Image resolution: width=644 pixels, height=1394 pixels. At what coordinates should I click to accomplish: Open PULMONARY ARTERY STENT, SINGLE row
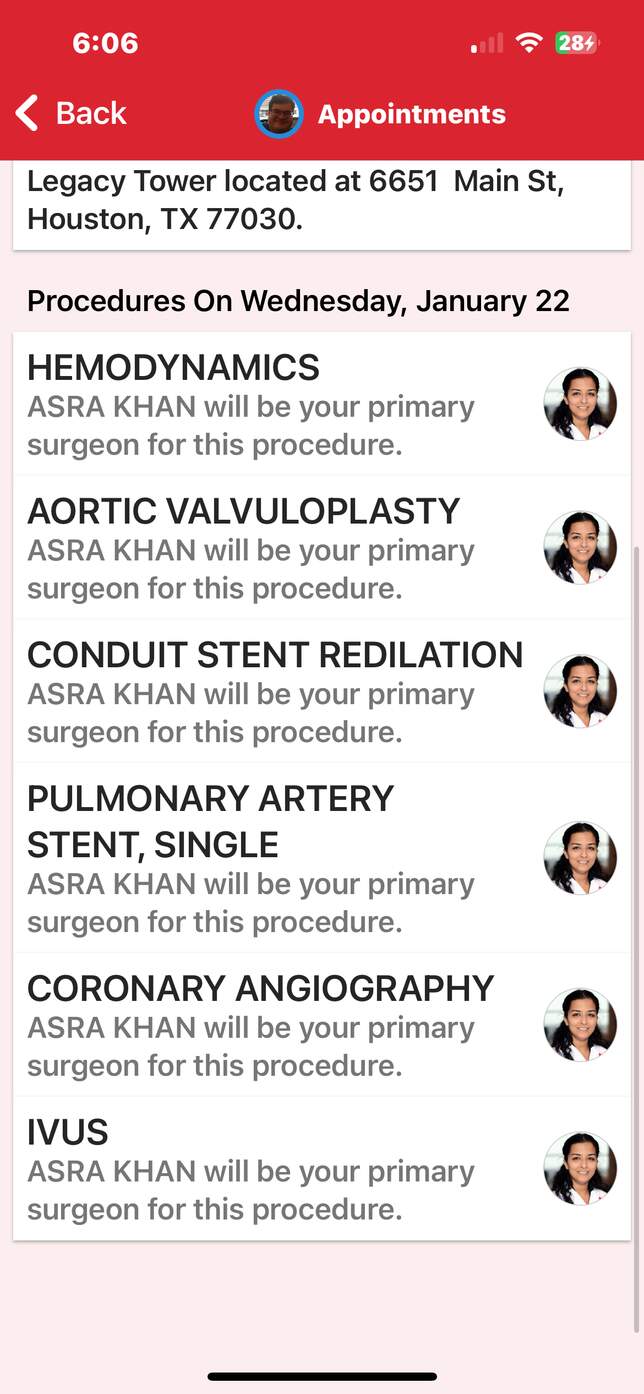click(x=322, y=858)
